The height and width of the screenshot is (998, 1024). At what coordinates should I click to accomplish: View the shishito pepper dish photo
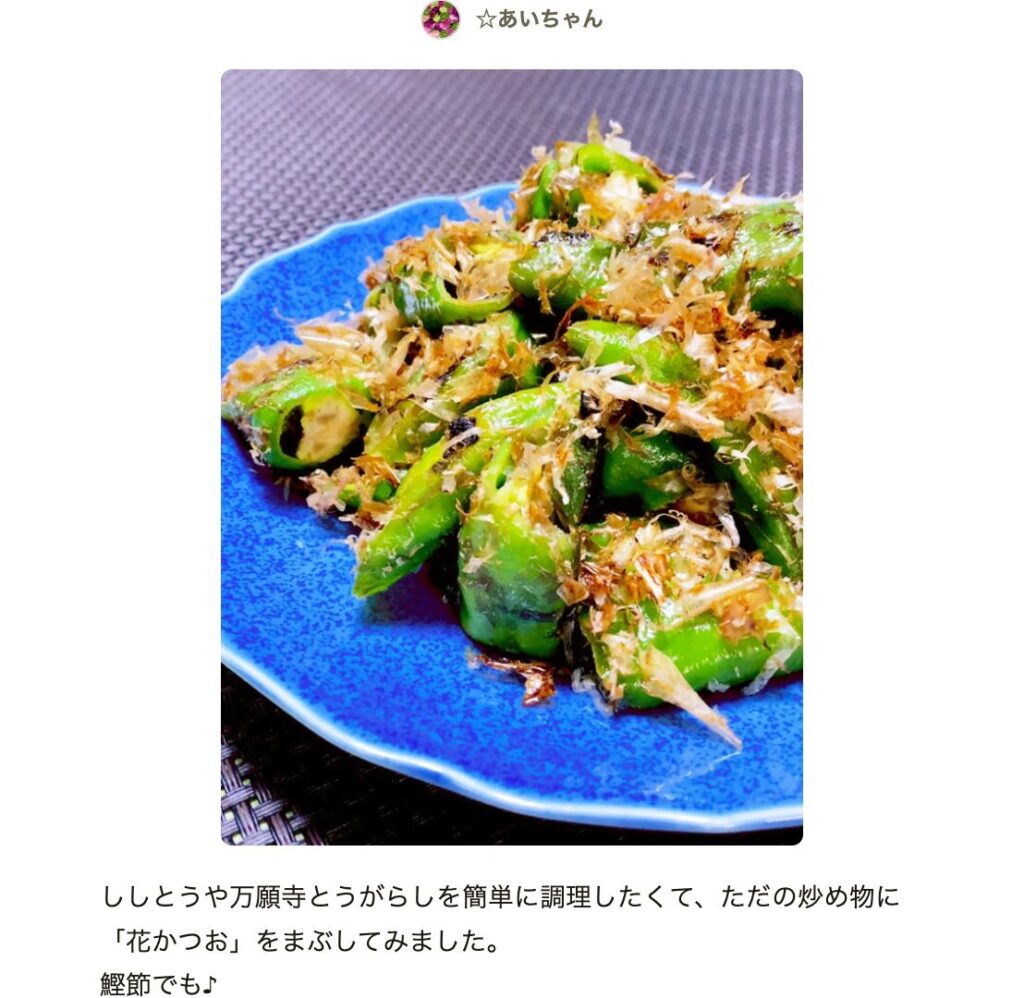click(x=511, y=457)
